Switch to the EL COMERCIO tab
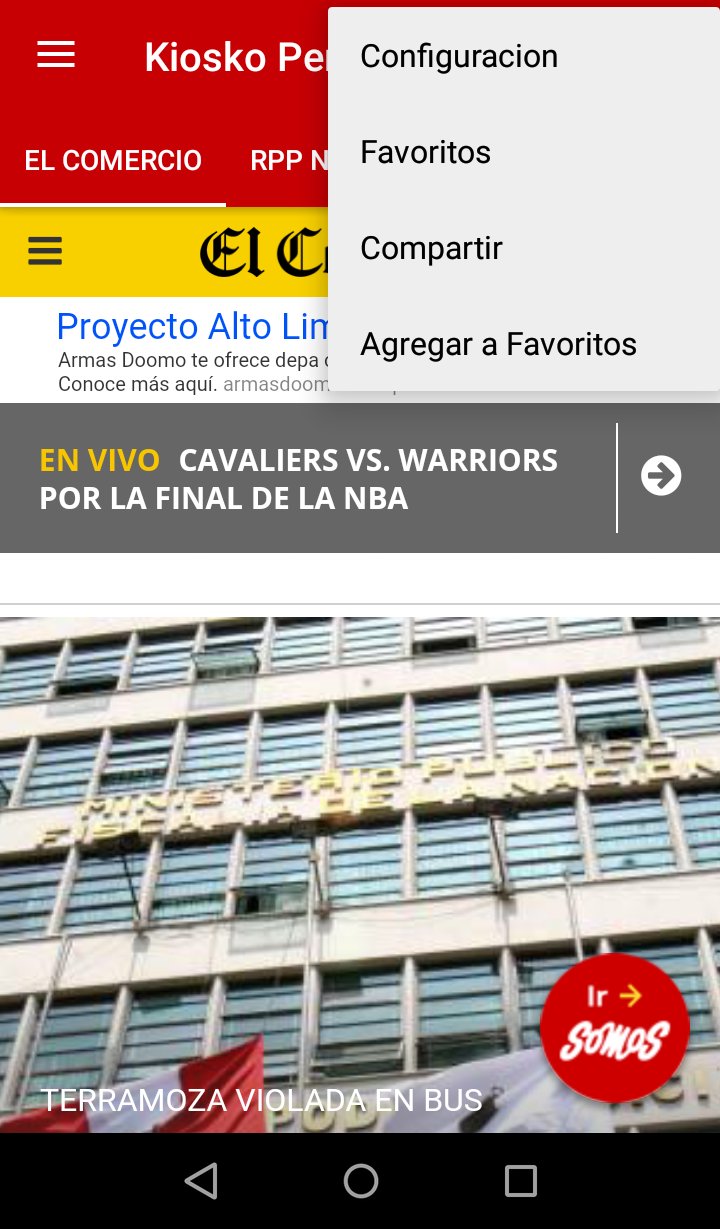The image size is (720, 1229). point(113,161)
